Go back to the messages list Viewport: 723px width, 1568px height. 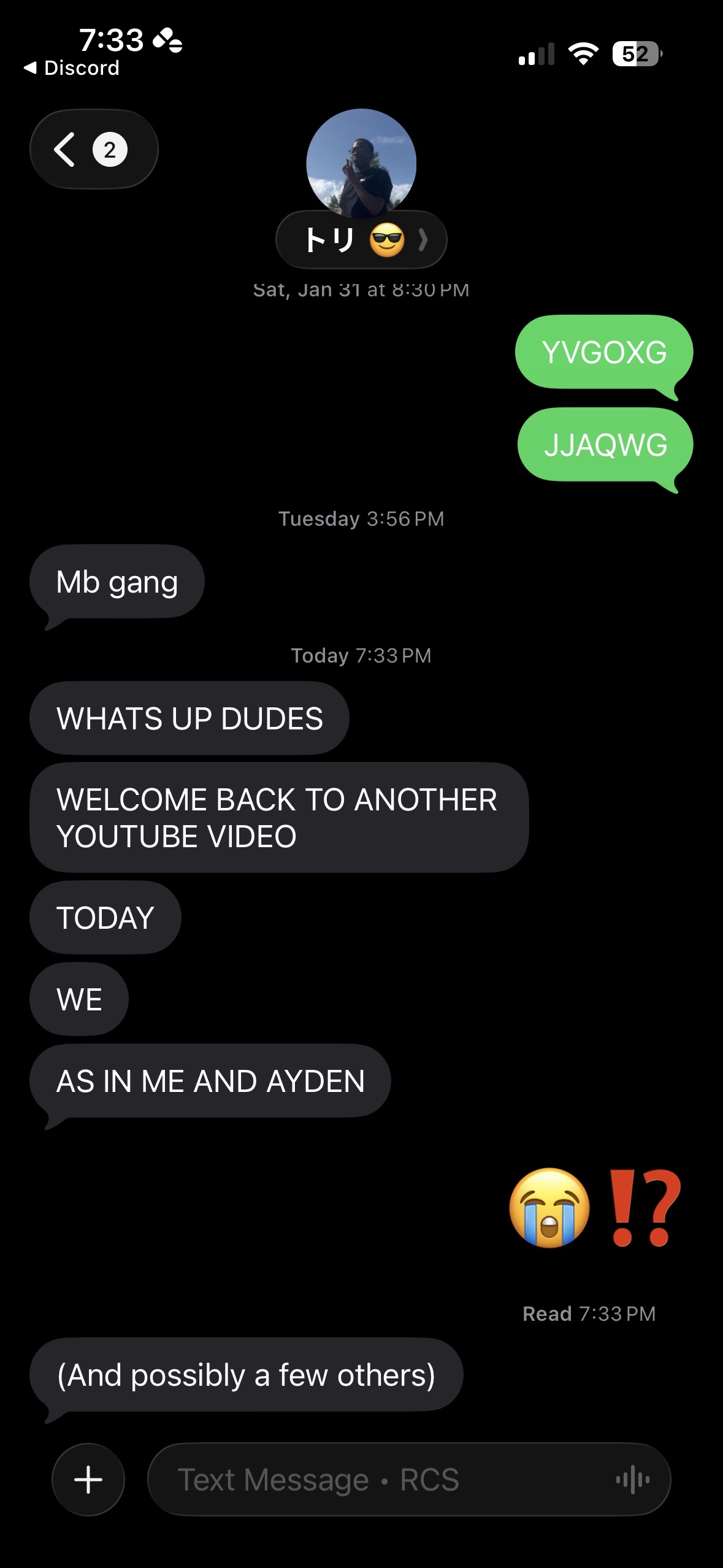point(92,150)
